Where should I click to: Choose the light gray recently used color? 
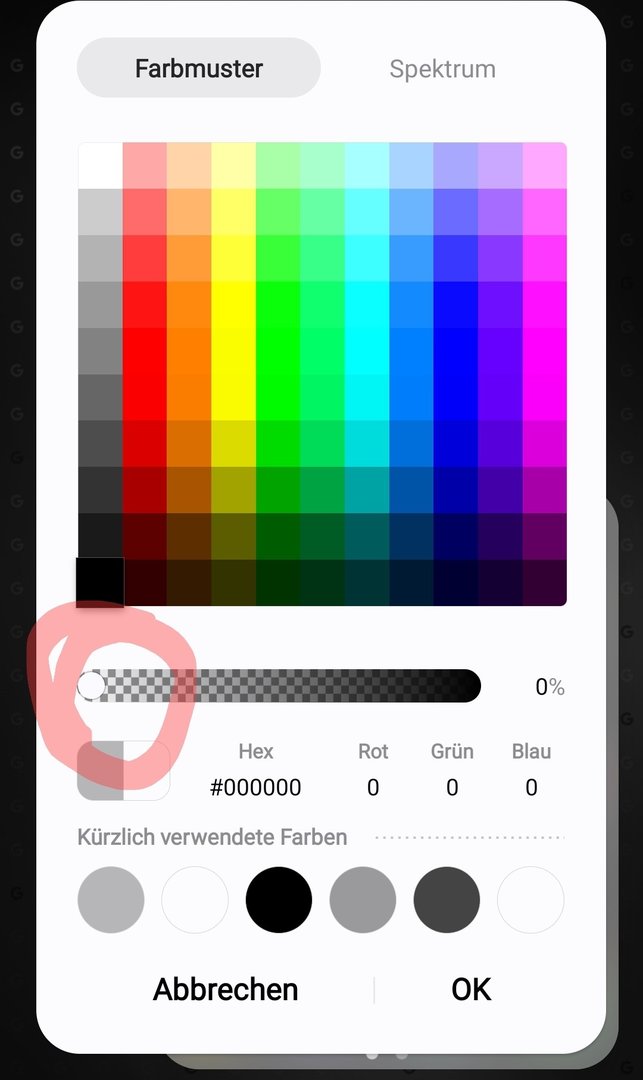point(111,900)
